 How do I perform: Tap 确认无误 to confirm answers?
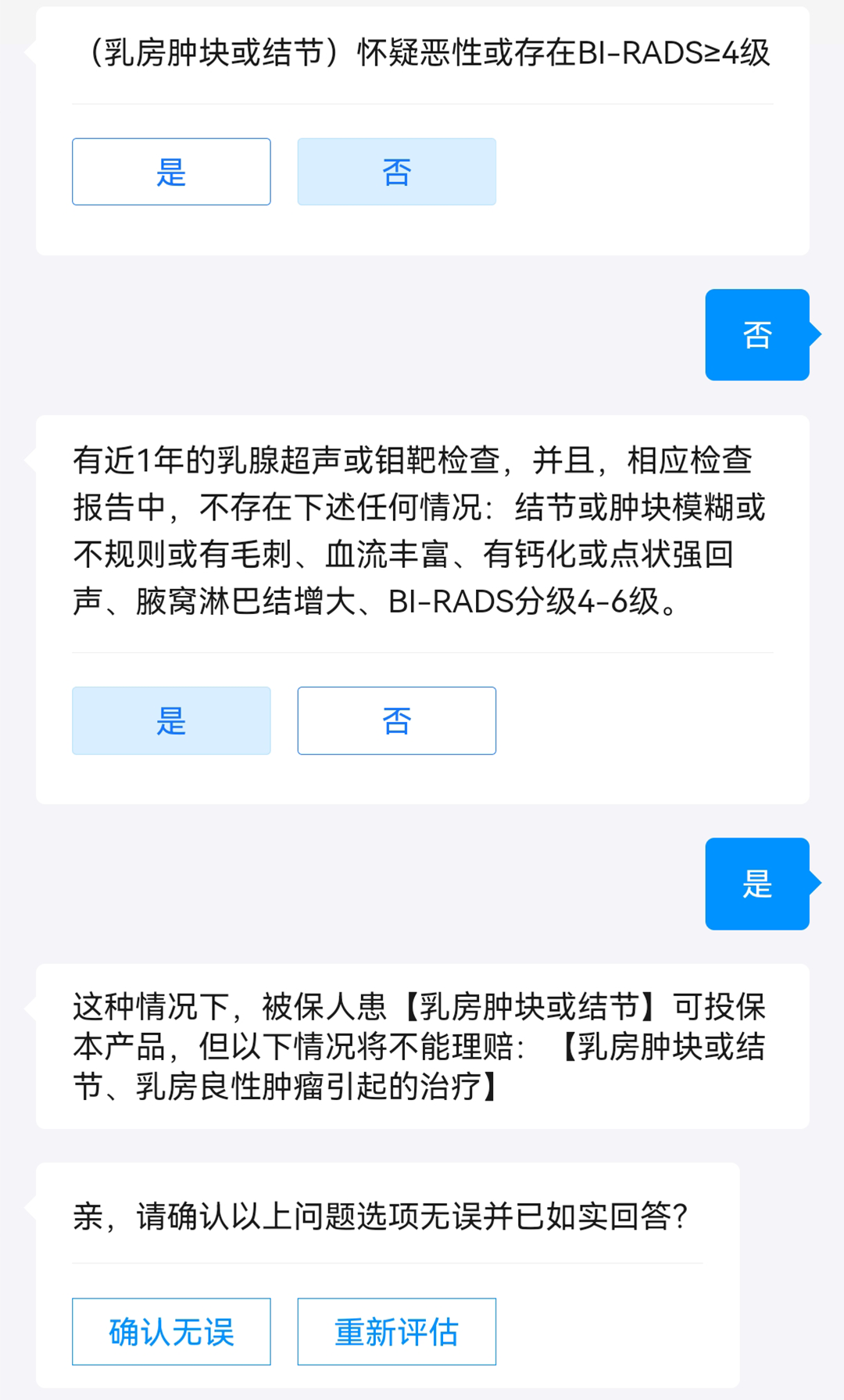[171, 1332]
